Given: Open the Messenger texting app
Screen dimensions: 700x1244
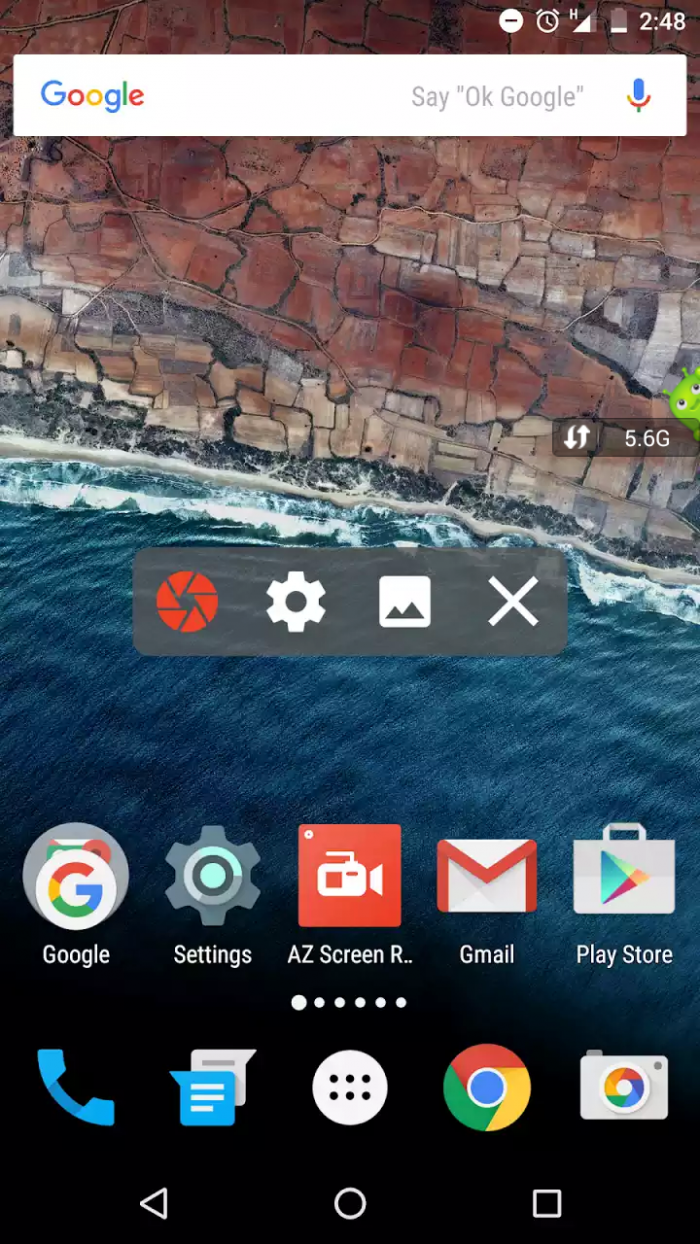Looking at the screenshot, I should [212, 1087].
